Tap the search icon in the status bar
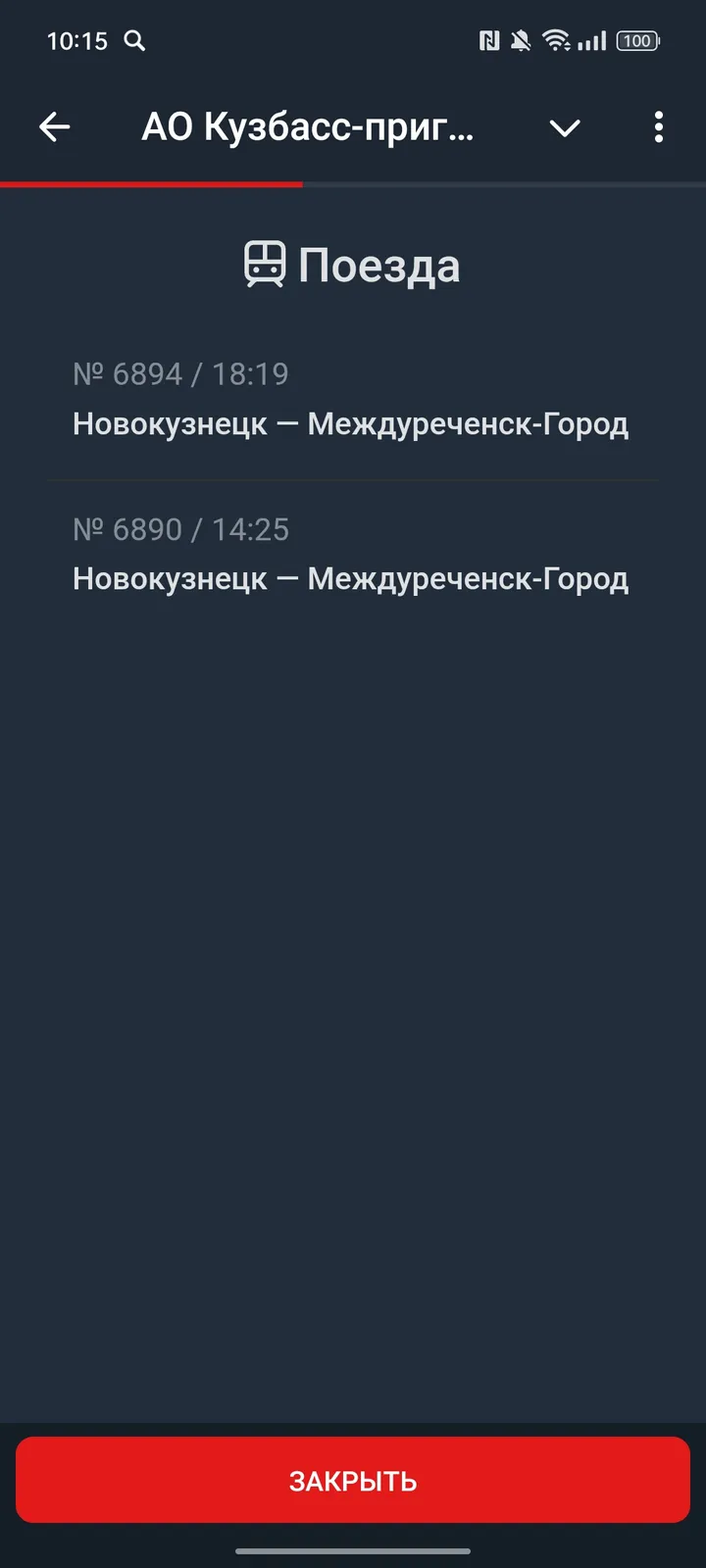 tap(134, 41)
